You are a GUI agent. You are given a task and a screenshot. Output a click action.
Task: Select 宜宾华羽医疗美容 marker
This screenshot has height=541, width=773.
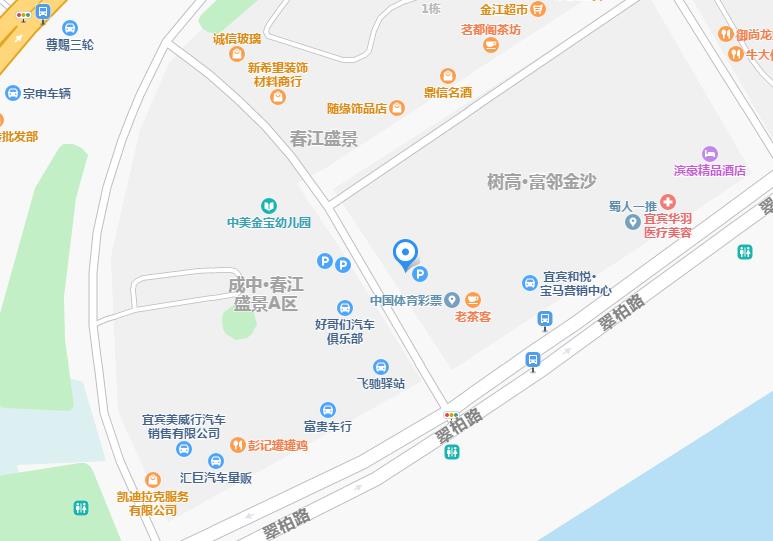667,203
